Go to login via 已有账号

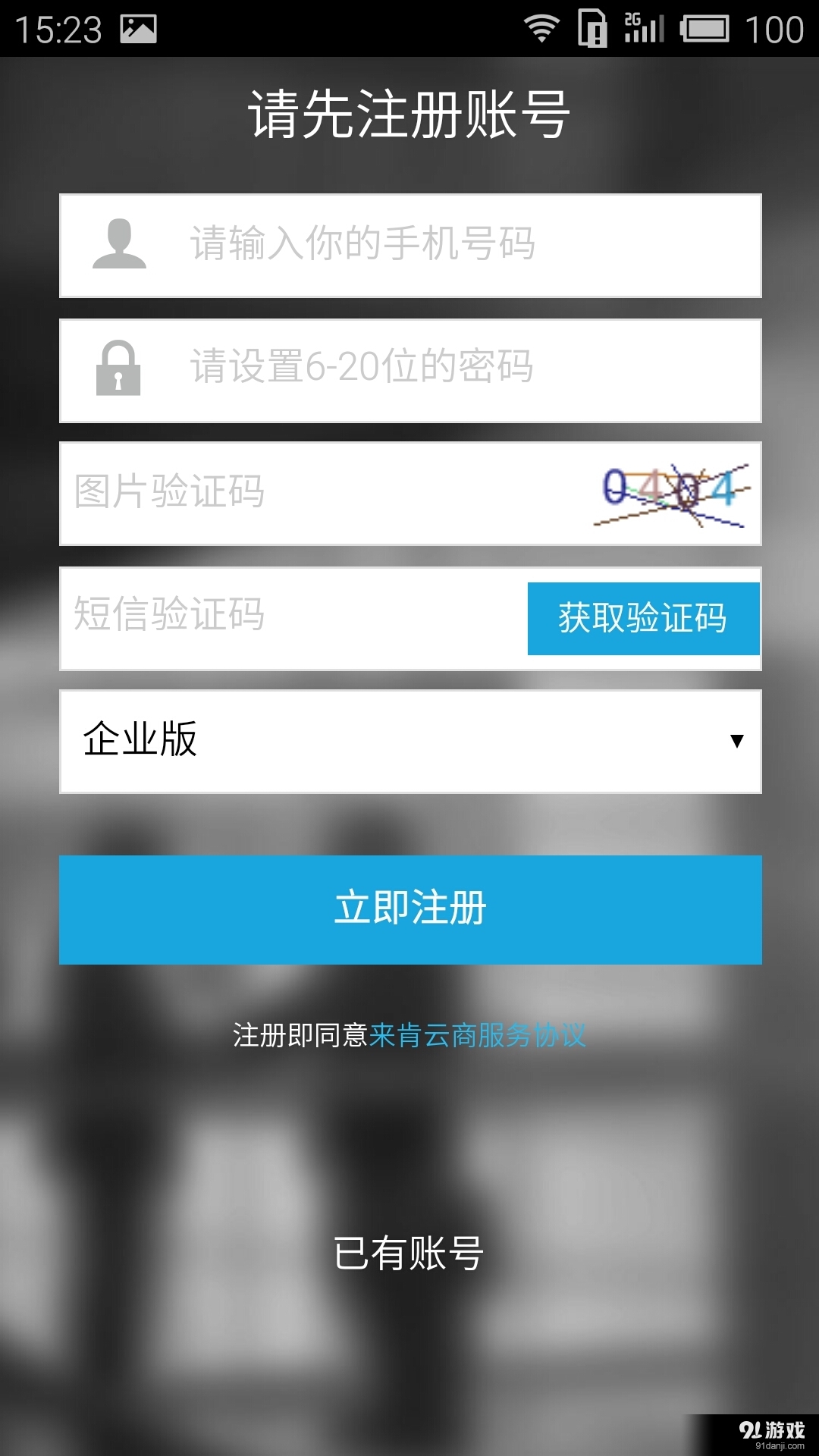pos(409,1253)
